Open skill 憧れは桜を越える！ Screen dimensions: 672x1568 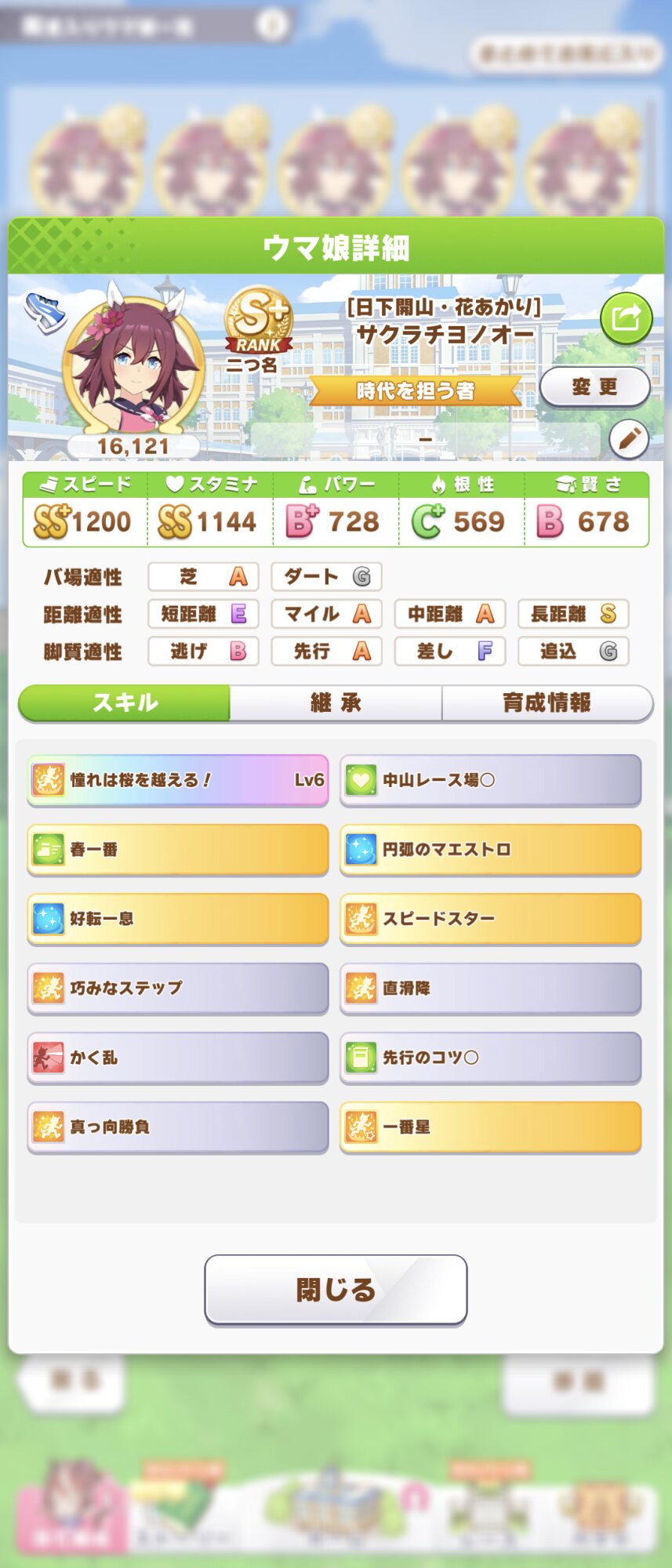[x=178, y=780]
